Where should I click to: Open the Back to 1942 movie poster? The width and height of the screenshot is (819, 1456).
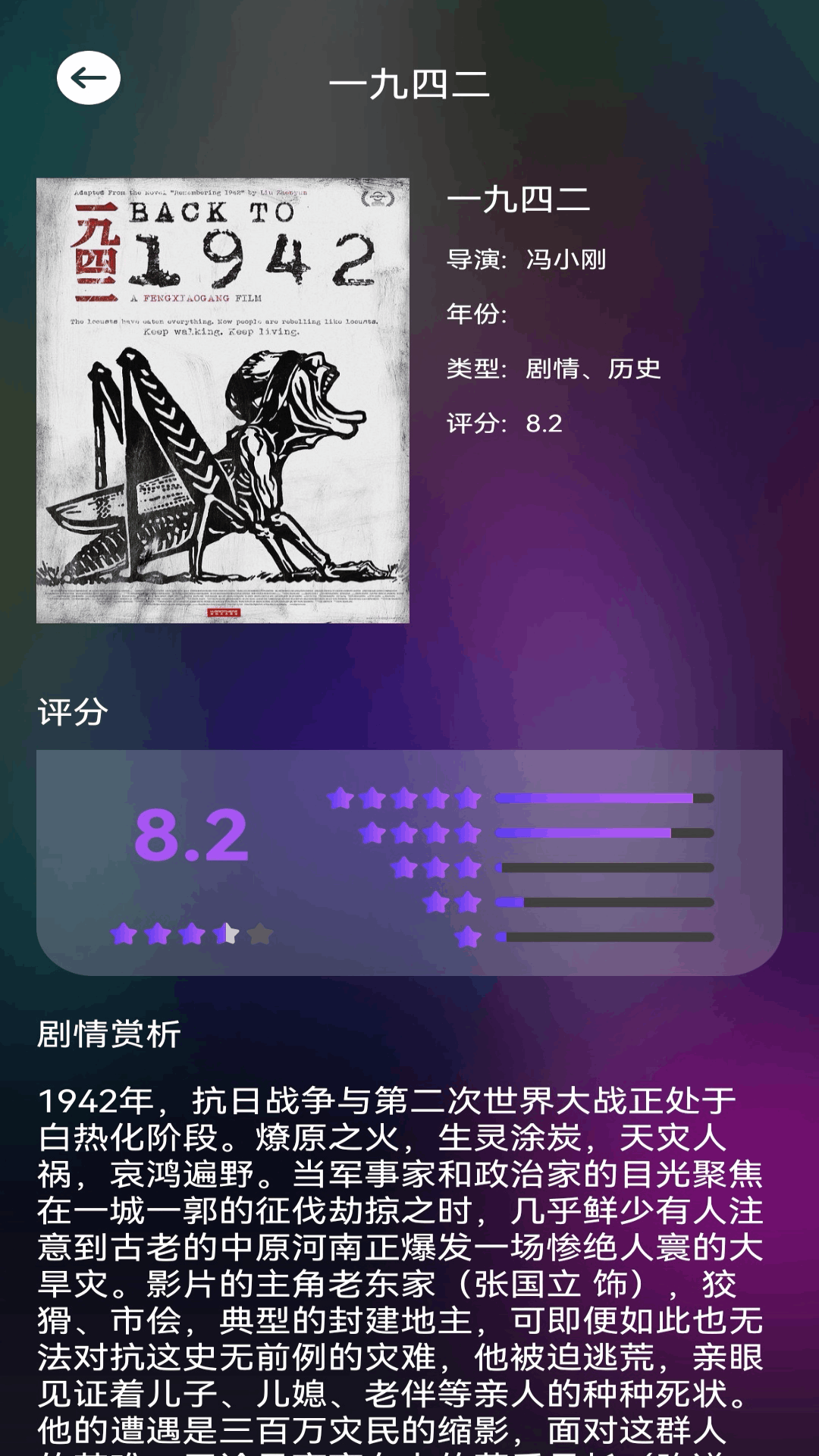click(223, 400)
